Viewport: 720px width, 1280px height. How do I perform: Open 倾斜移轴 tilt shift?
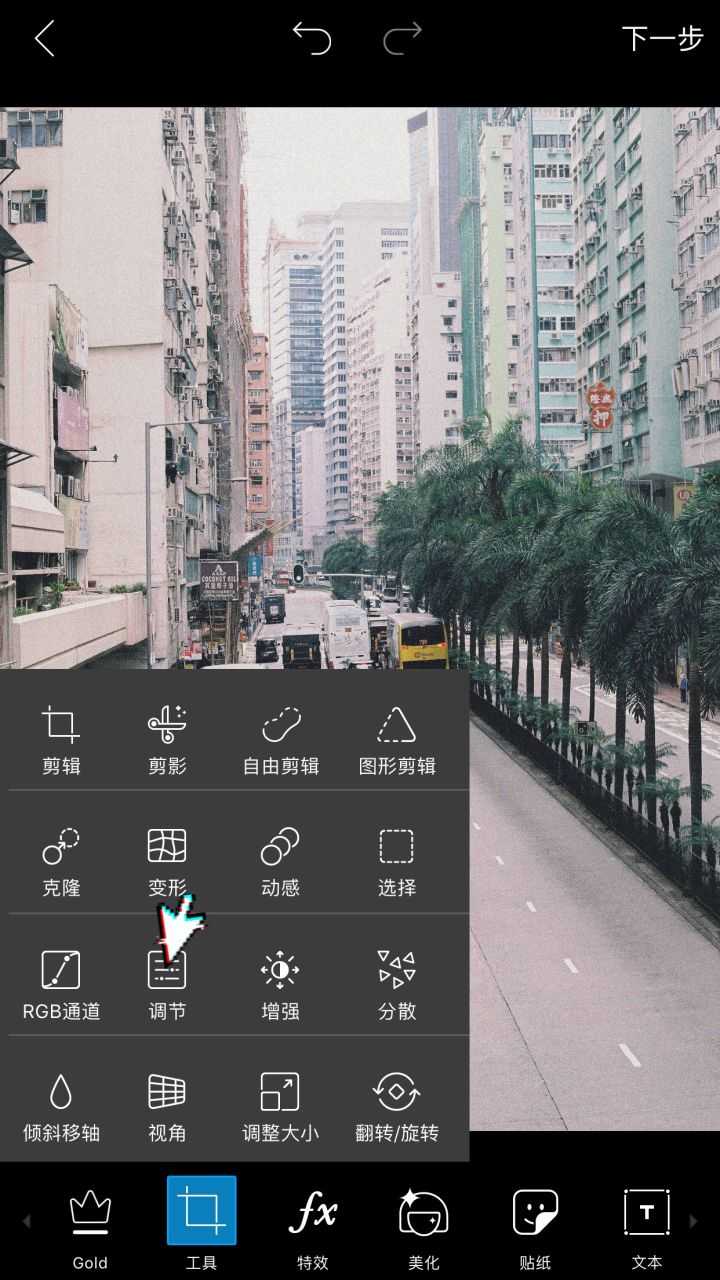pos(61,1106)
